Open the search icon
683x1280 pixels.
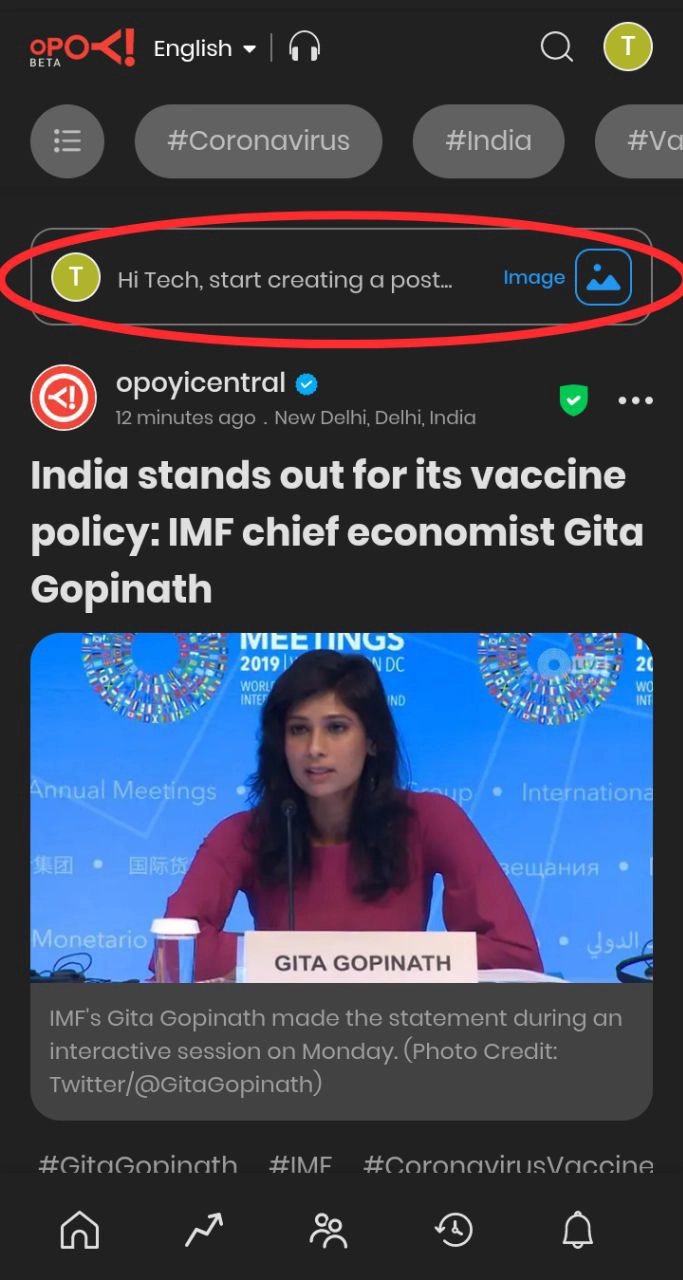[556, 47]
